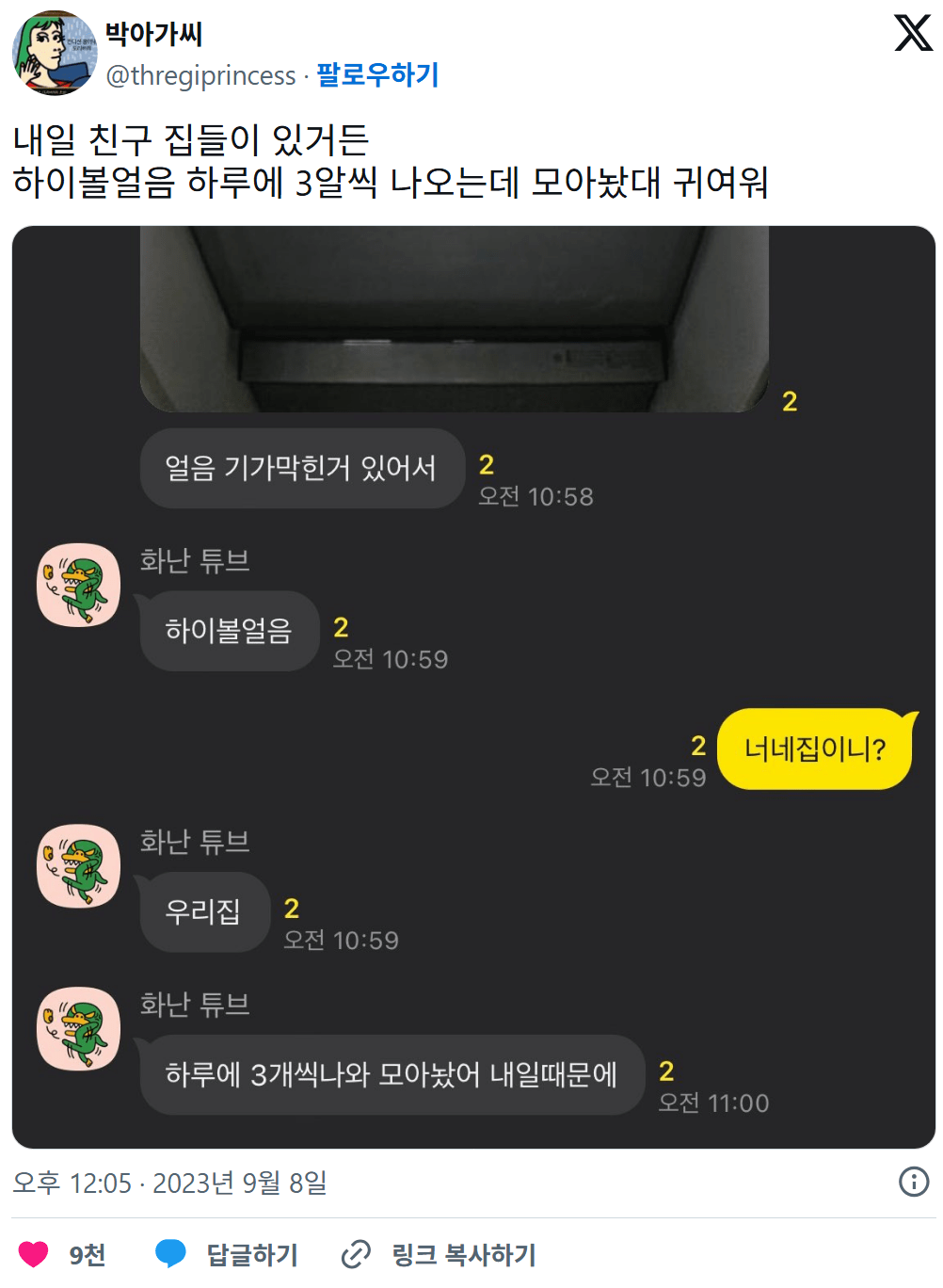Click 박아가씨's profile avatar
This screenshot has width=943, height=1288.
tap(54, 52)
